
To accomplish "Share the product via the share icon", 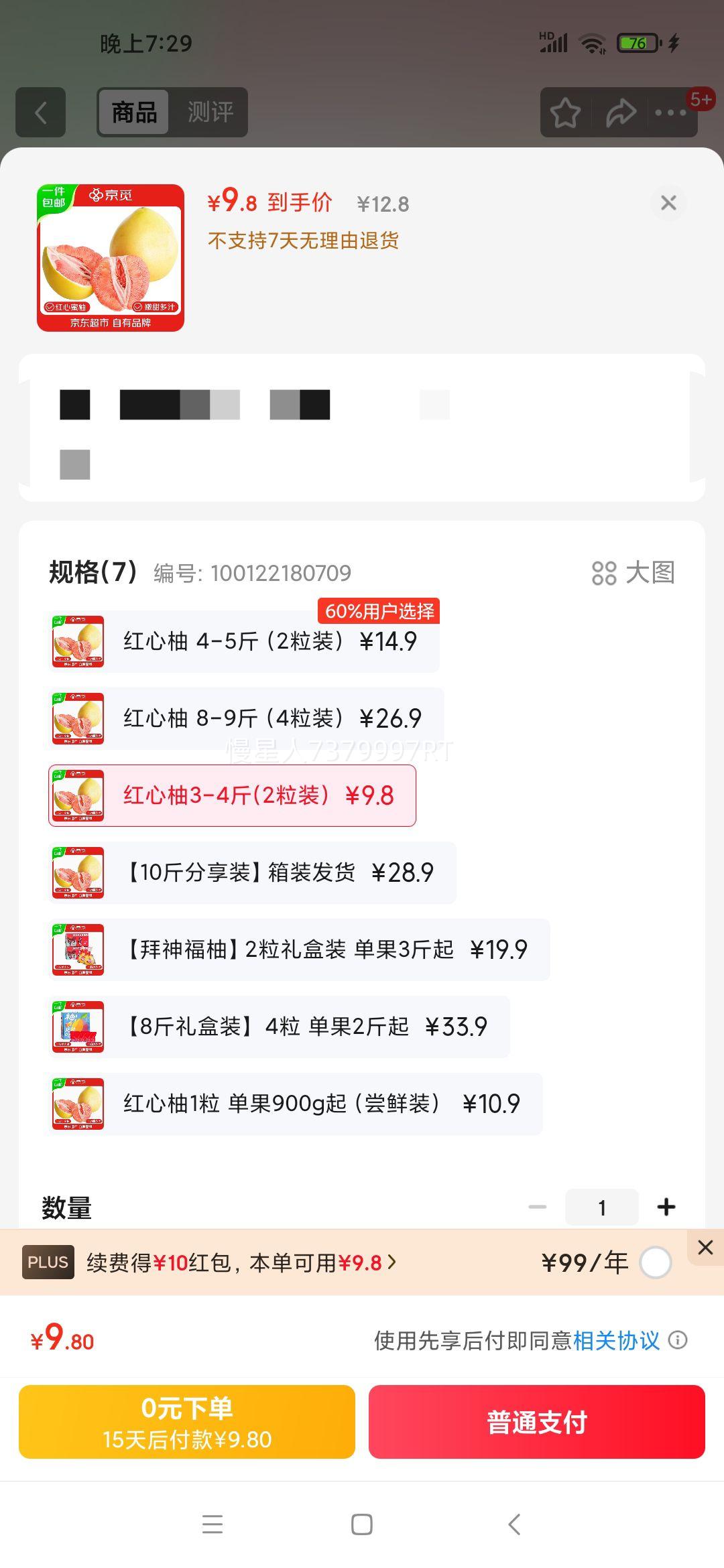I will click(x=620, y=112).
